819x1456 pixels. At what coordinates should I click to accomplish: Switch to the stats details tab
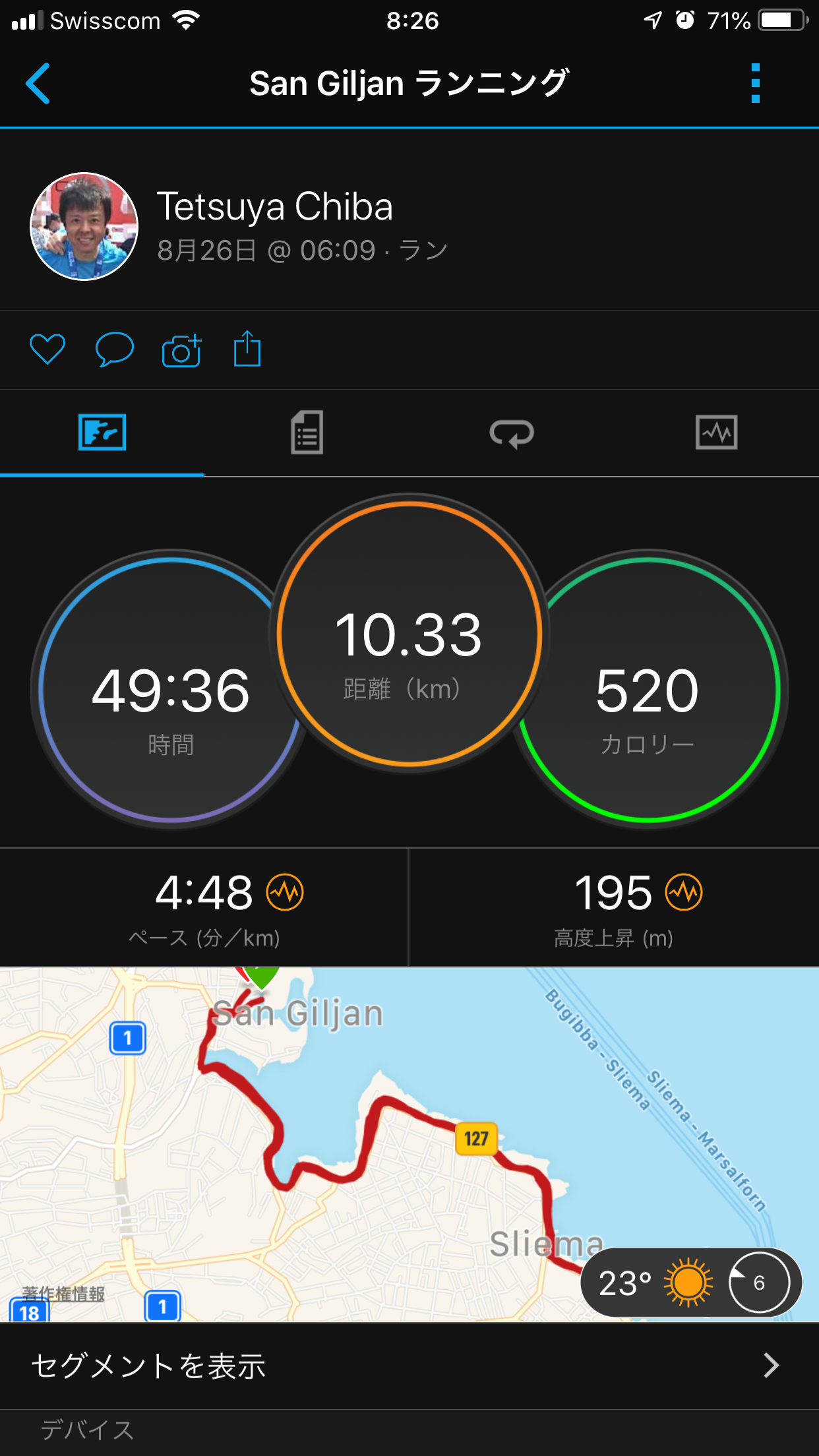coord(307,433)
